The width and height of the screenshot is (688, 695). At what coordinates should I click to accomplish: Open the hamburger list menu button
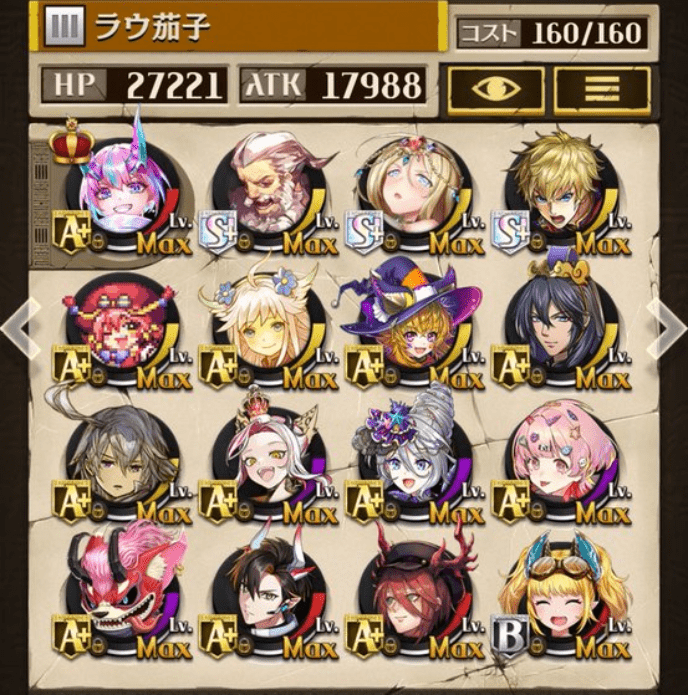602,88
